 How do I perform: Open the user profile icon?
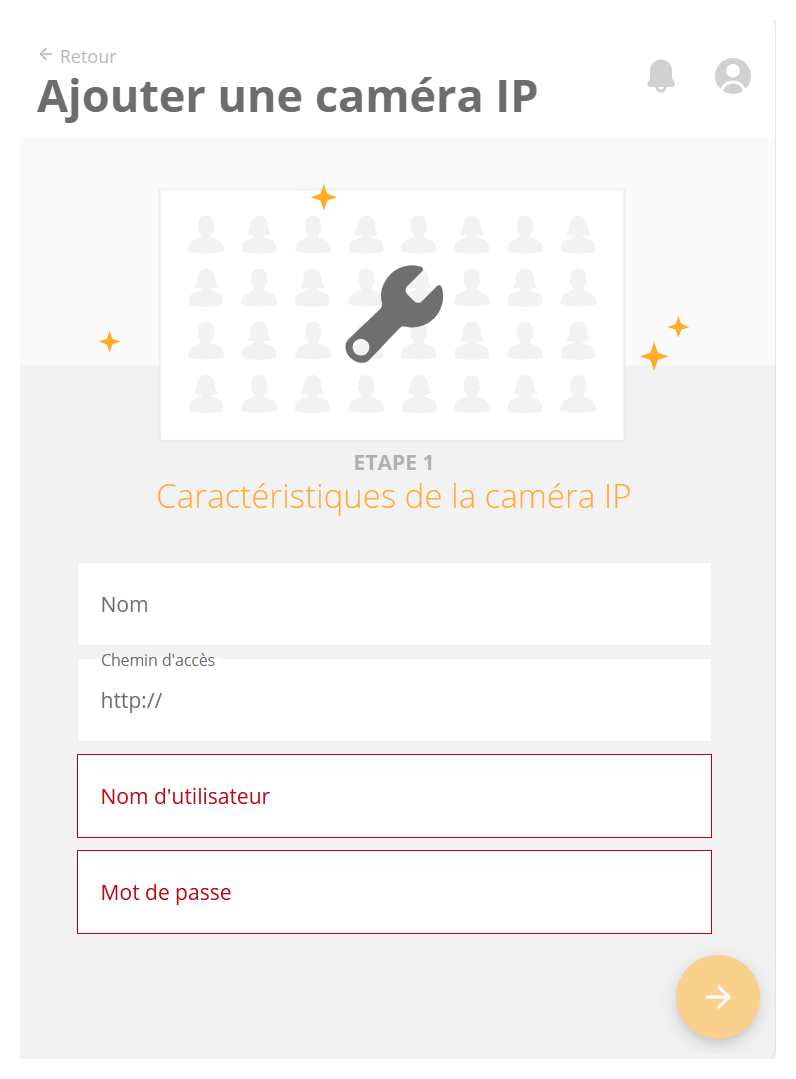pyautogui.click(x=731, y=75)
